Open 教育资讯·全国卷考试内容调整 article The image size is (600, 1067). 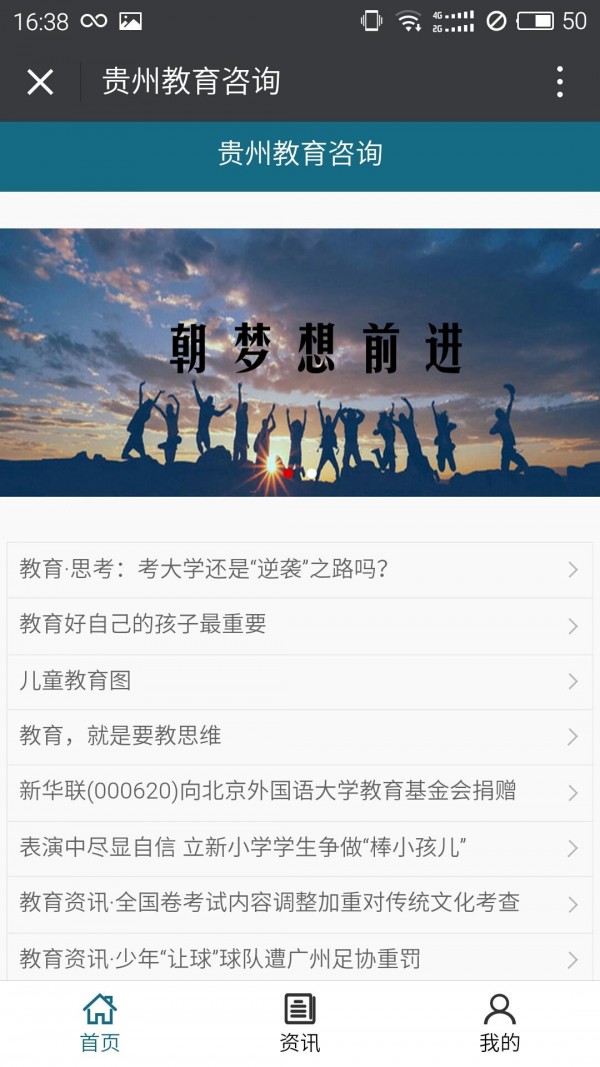(298, 904)
